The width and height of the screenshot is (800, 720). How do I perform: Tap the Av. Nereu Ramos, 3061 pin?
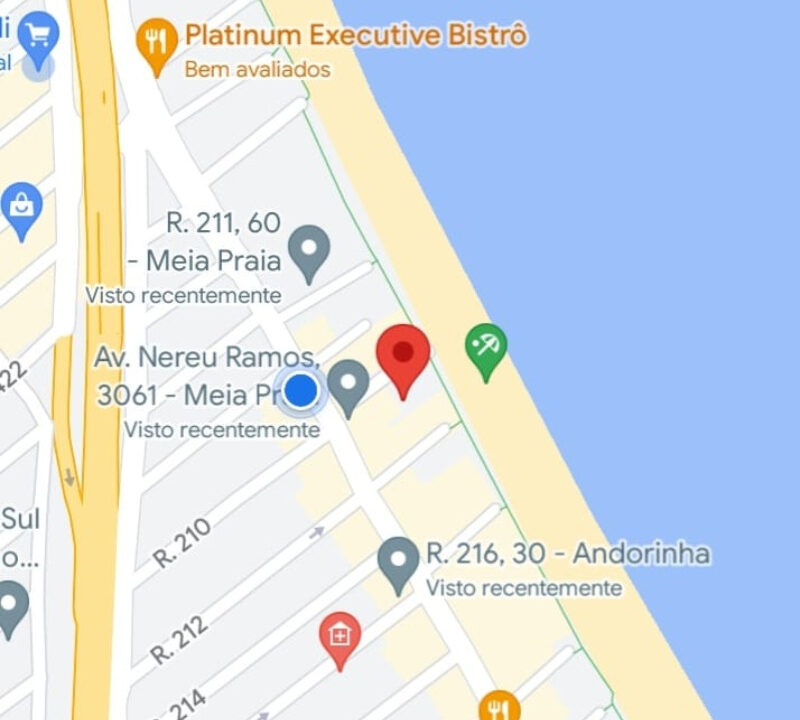point(349,385)
